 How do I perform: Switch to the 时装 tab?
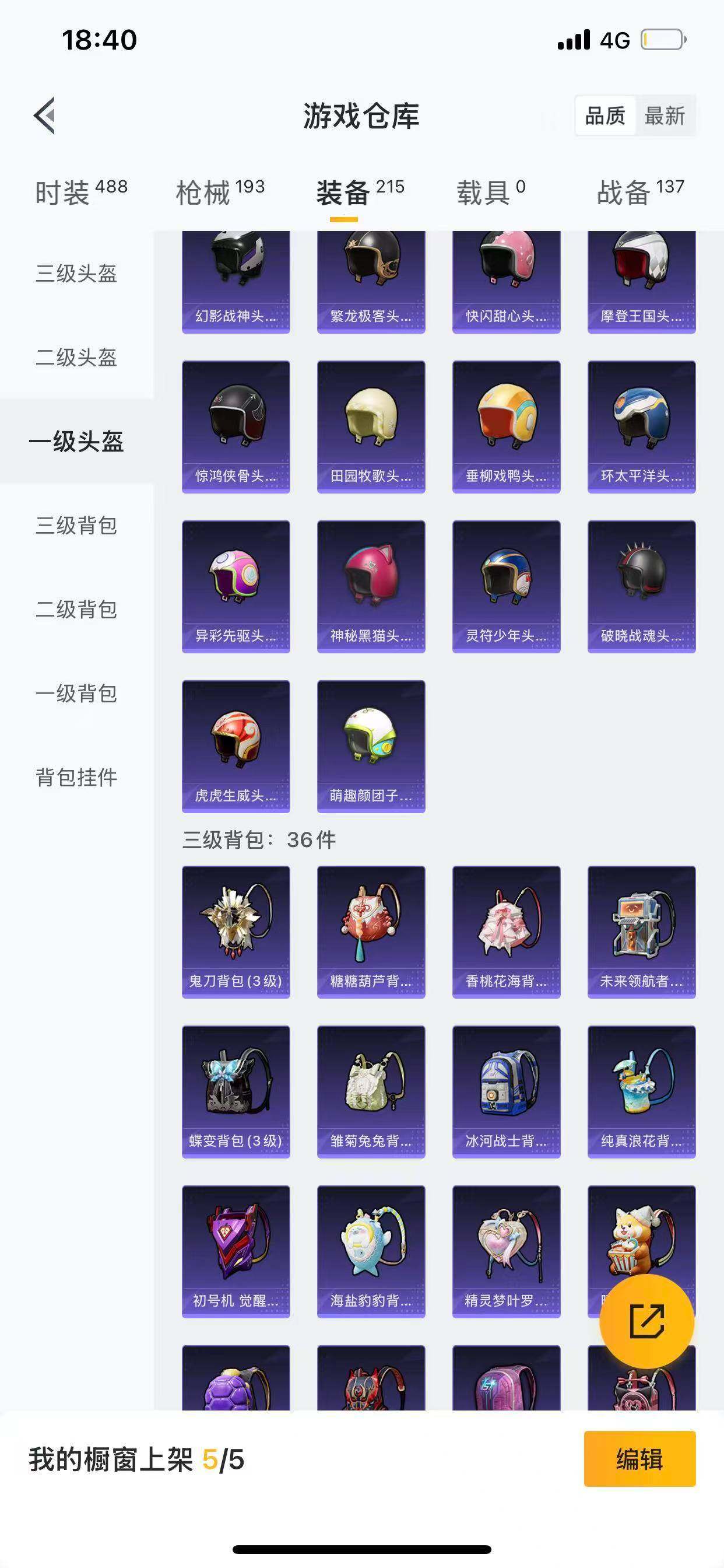point(80,192)
